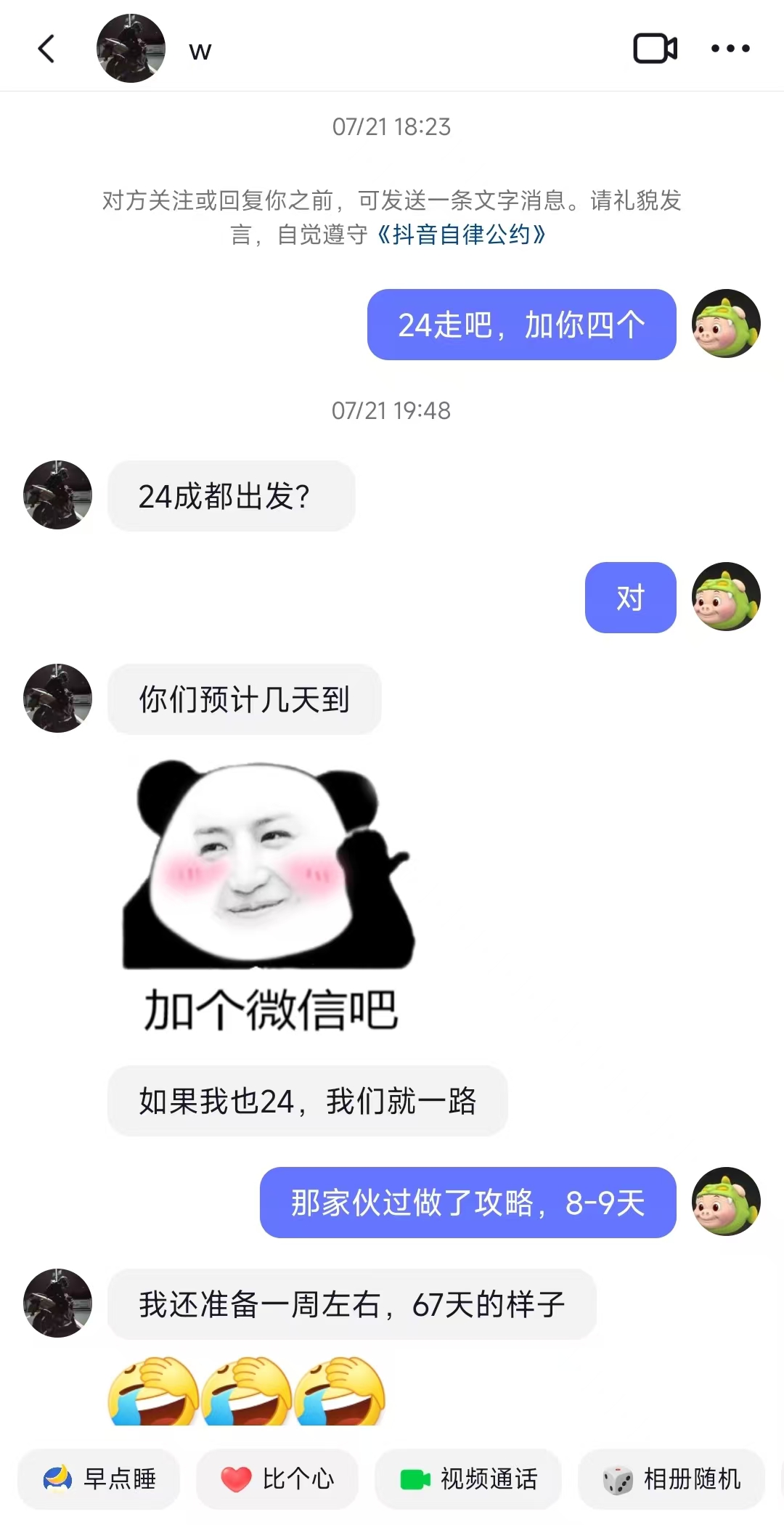Open the 《抖音自律公约》 link

460,235
